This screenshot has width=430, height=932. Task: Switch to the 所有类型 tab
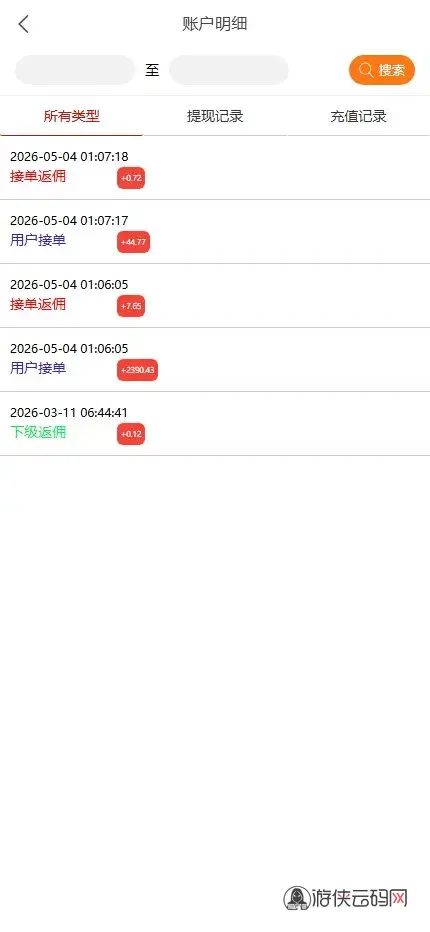click(x=71, y=116)
